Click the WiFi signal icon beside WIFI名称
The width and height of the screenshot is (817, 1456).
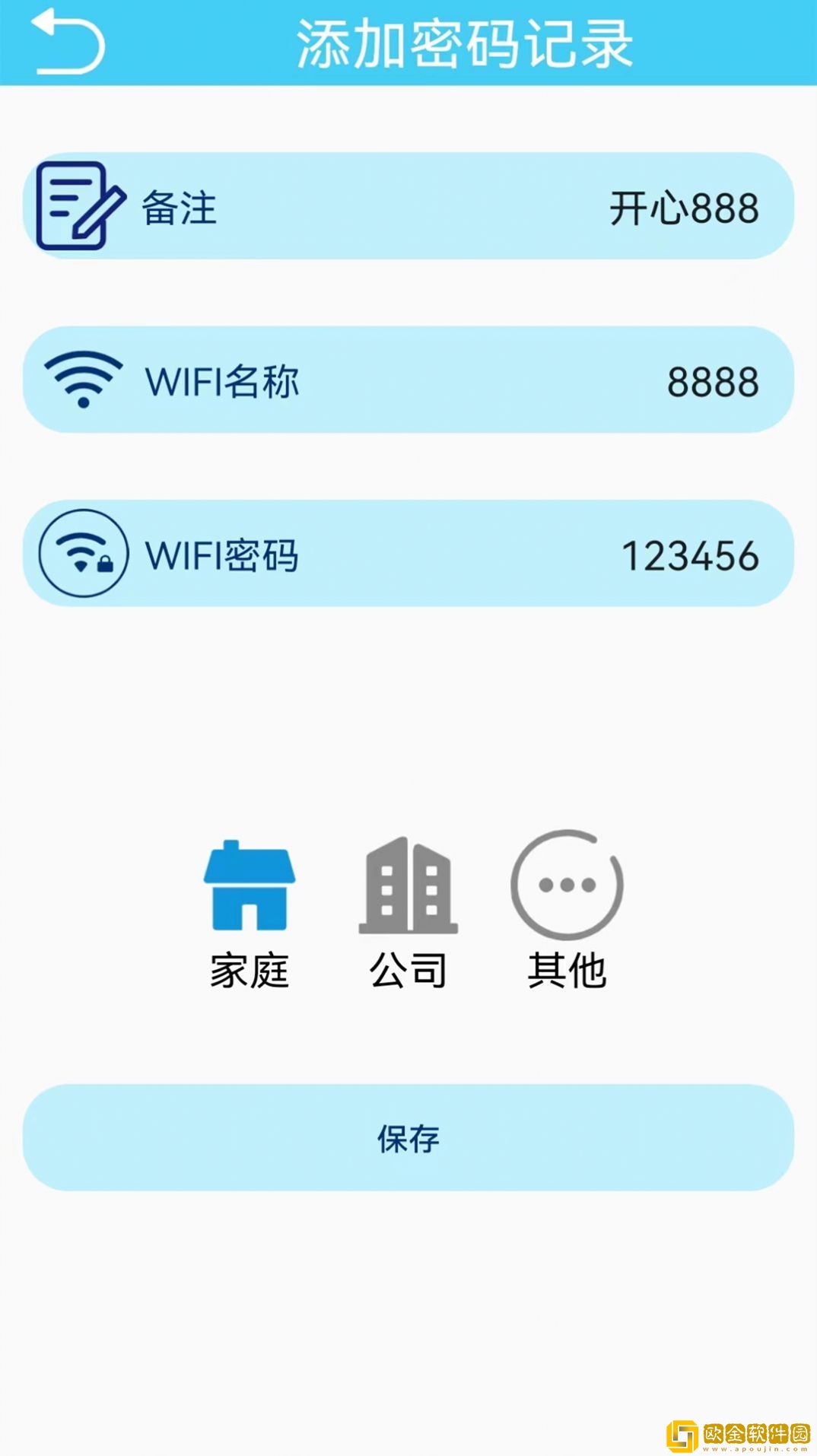click(x=84, y=379)
